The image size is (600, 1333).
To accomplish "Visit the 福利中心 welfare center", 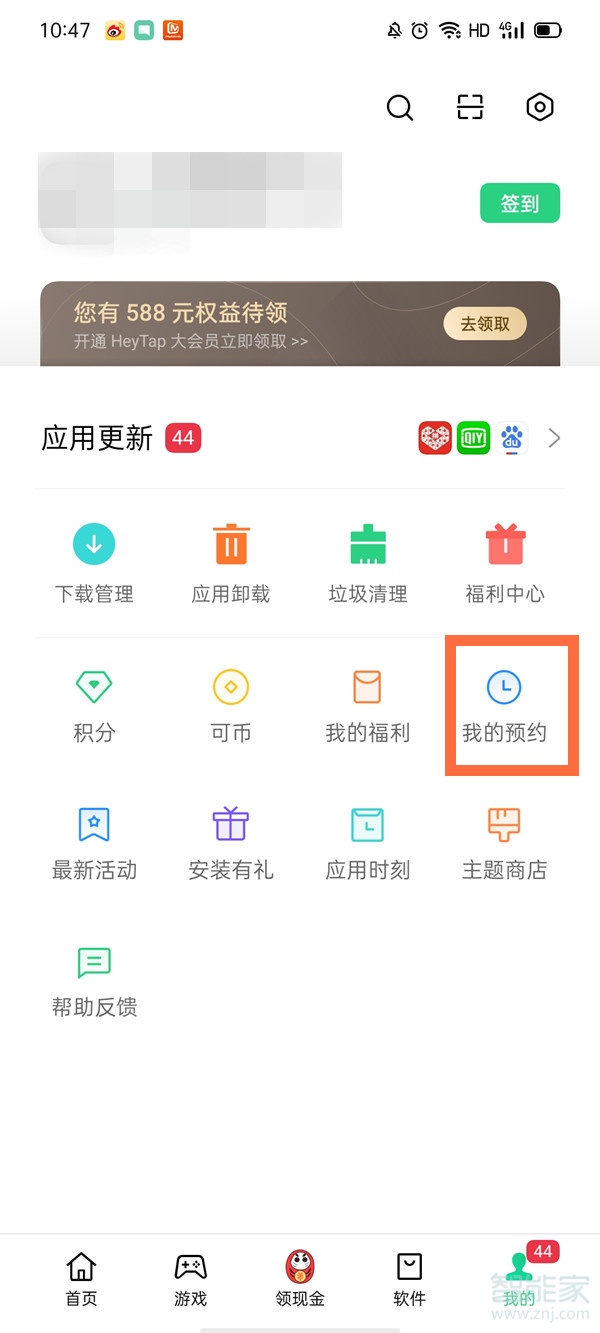I will (x=505, y=564).
